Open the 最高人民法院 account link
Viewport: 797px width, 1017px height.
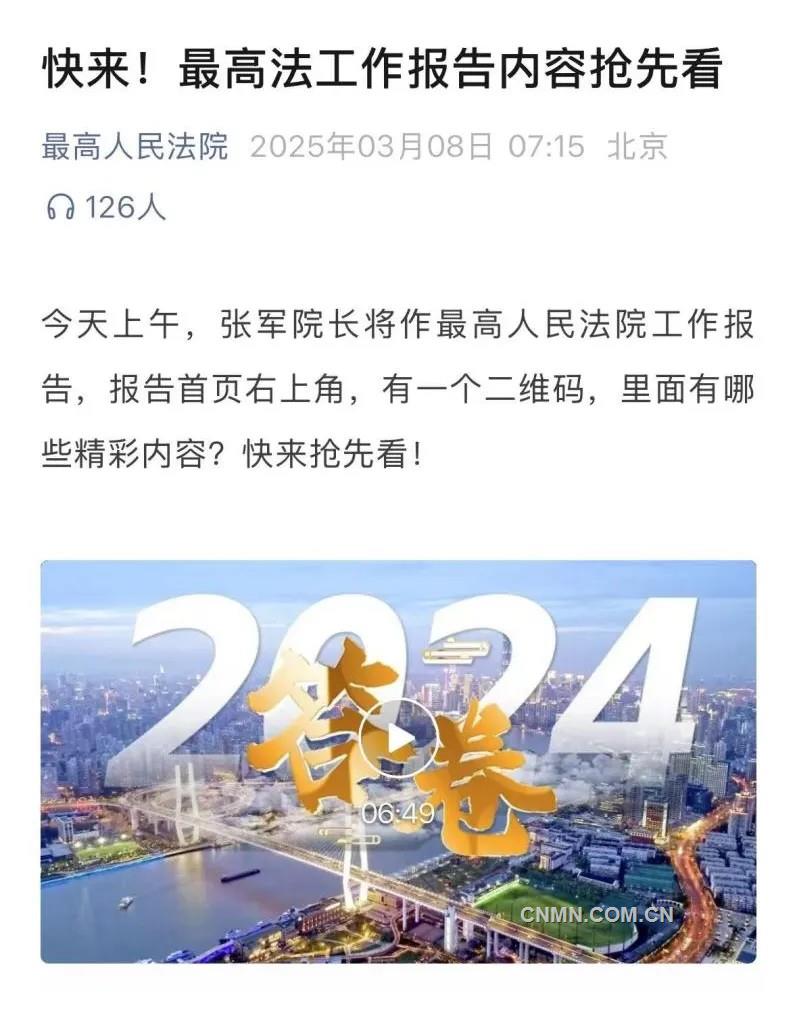tap(135, 147)
